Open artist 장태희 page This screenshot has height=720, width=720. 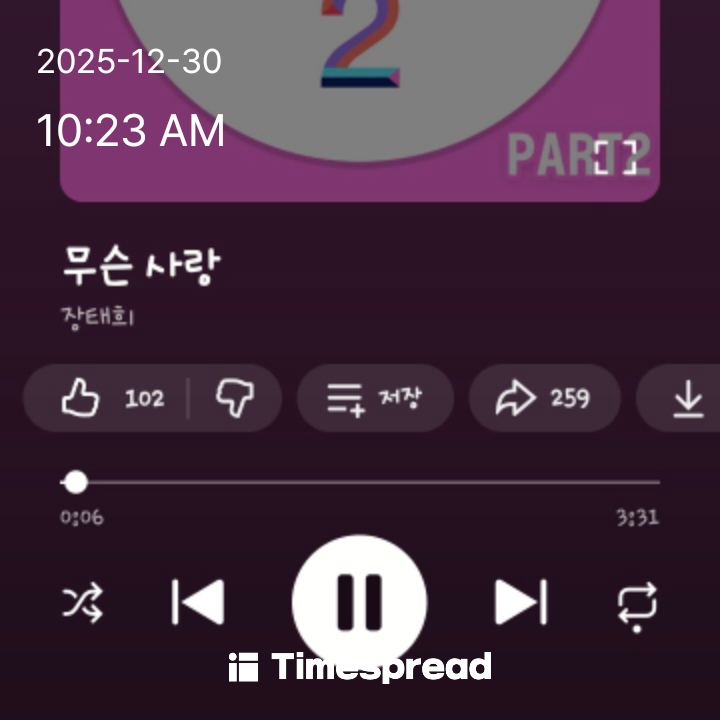[98, 318]
